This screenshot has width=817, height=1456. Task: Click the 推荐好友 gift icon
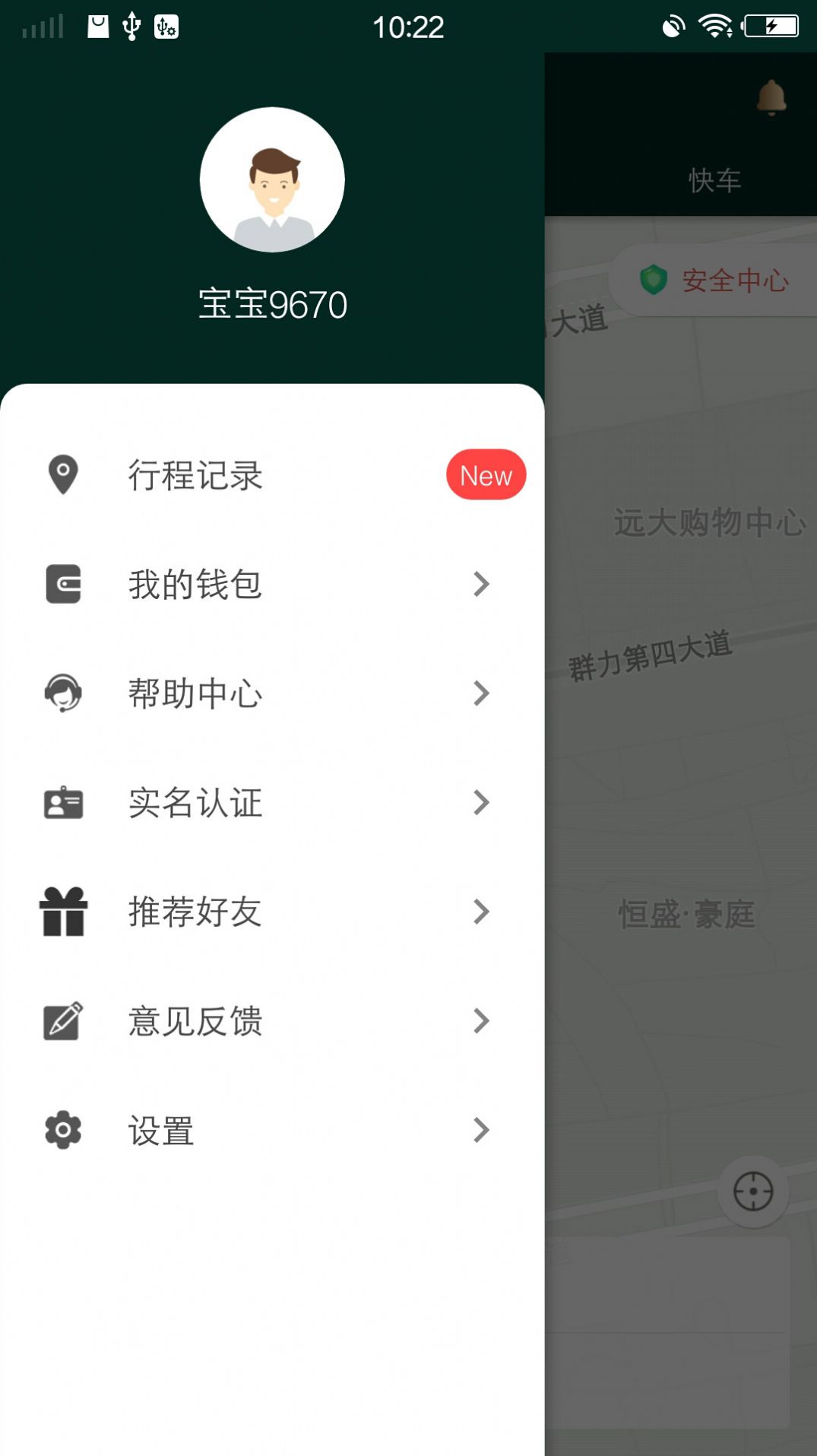(x=63, y=912)
